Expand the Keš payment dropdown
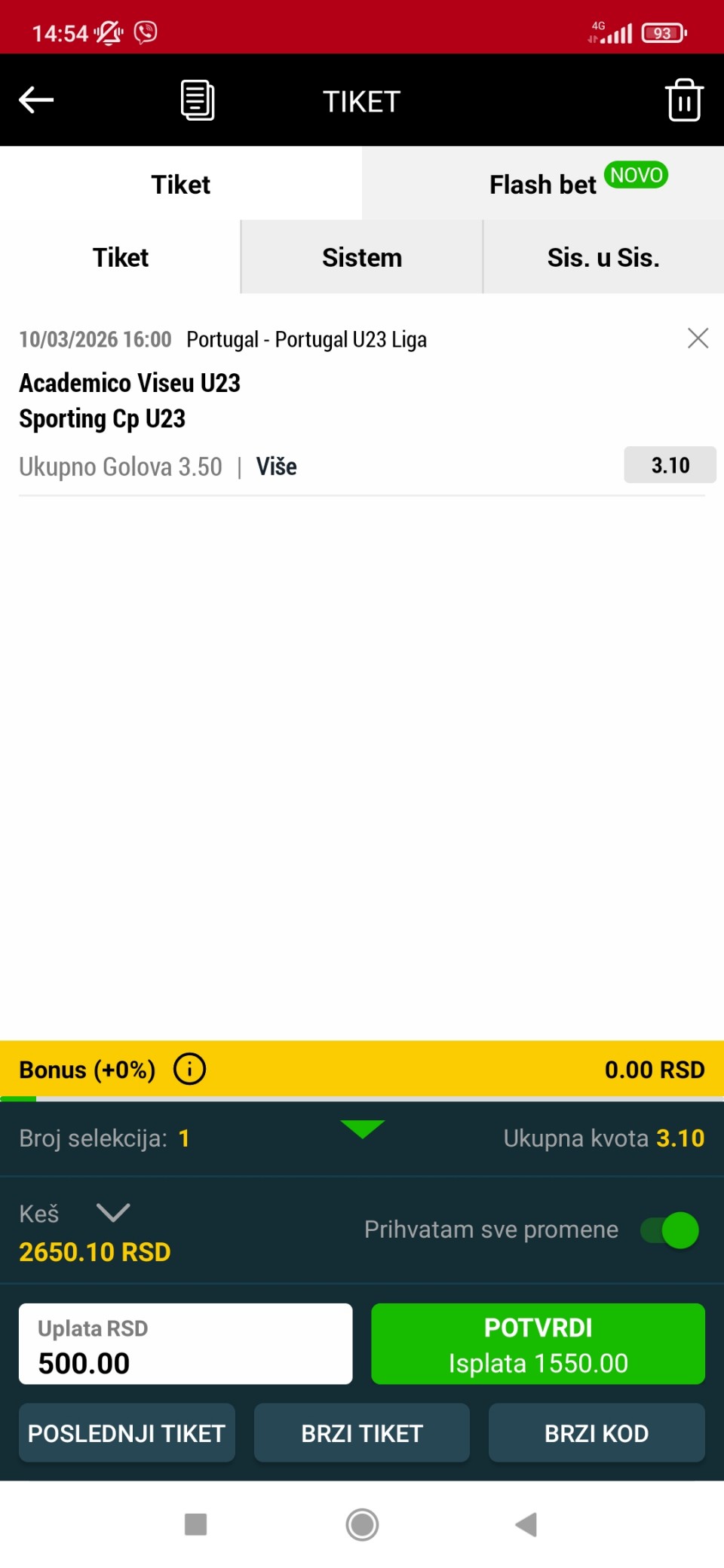Image resolution: width=724 pixels, height=1568 pixels. 113,1213
